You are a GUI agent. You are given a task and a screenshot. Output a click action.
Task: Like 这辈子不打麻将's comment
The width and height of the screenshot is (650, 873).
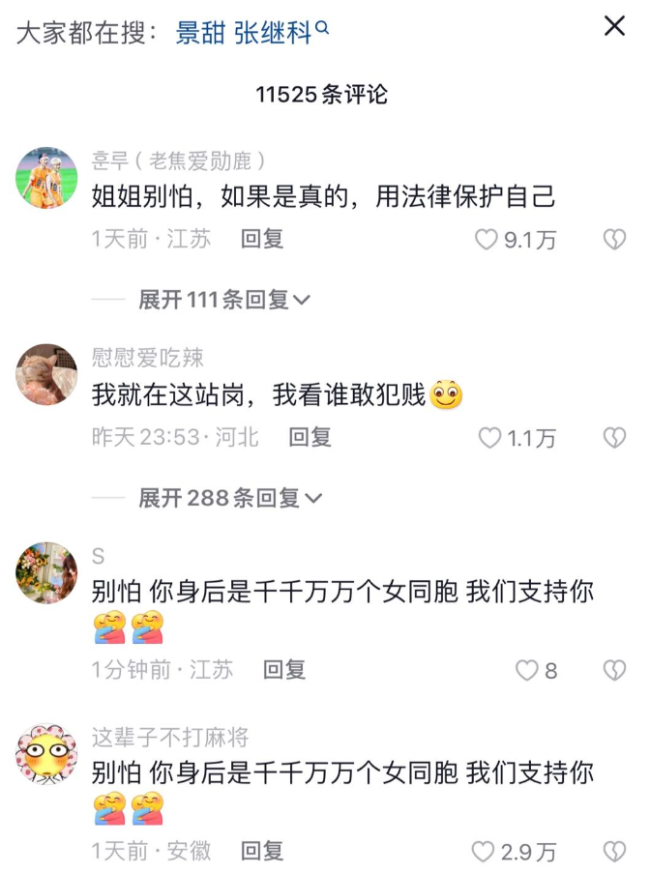point(484,852)
